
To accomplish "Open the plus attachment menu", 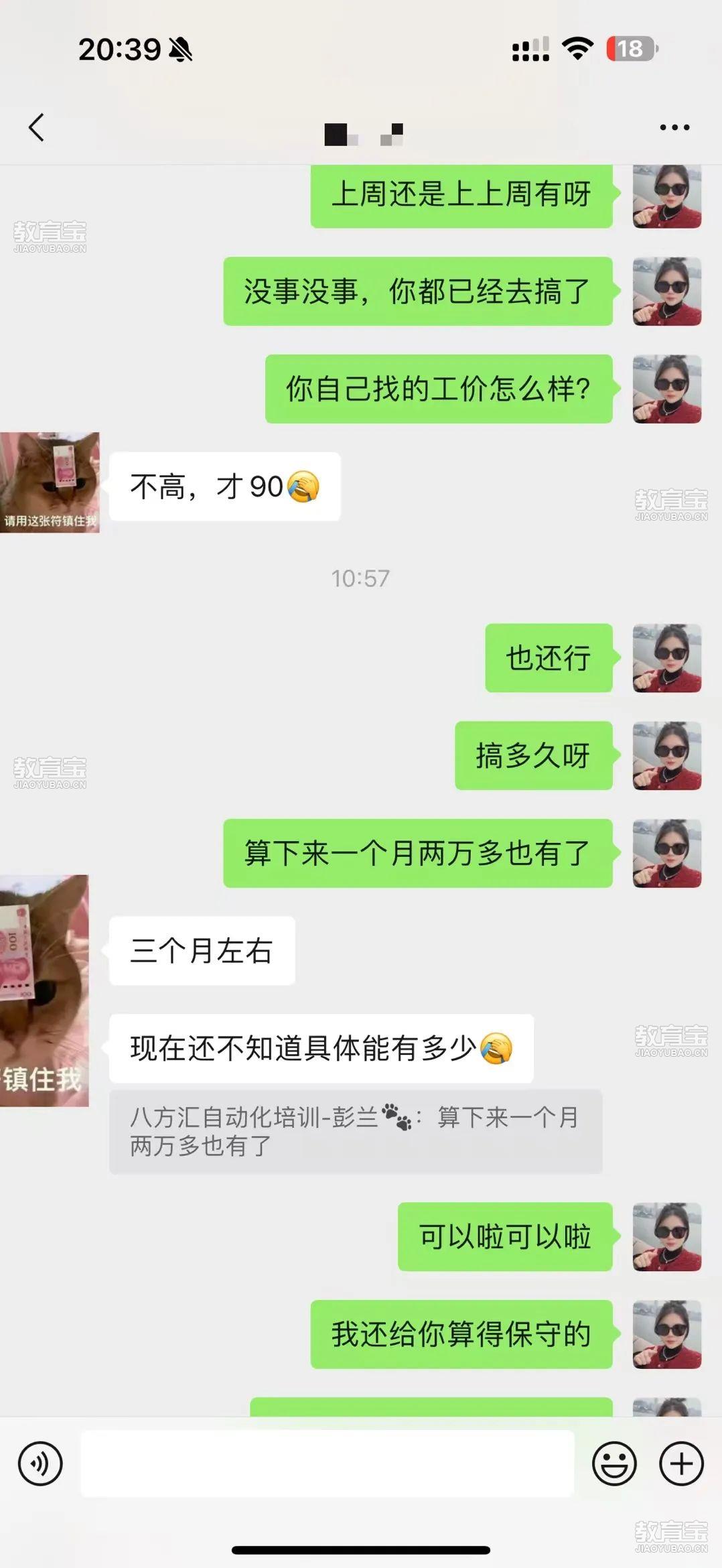I will tap(681, 1463).
